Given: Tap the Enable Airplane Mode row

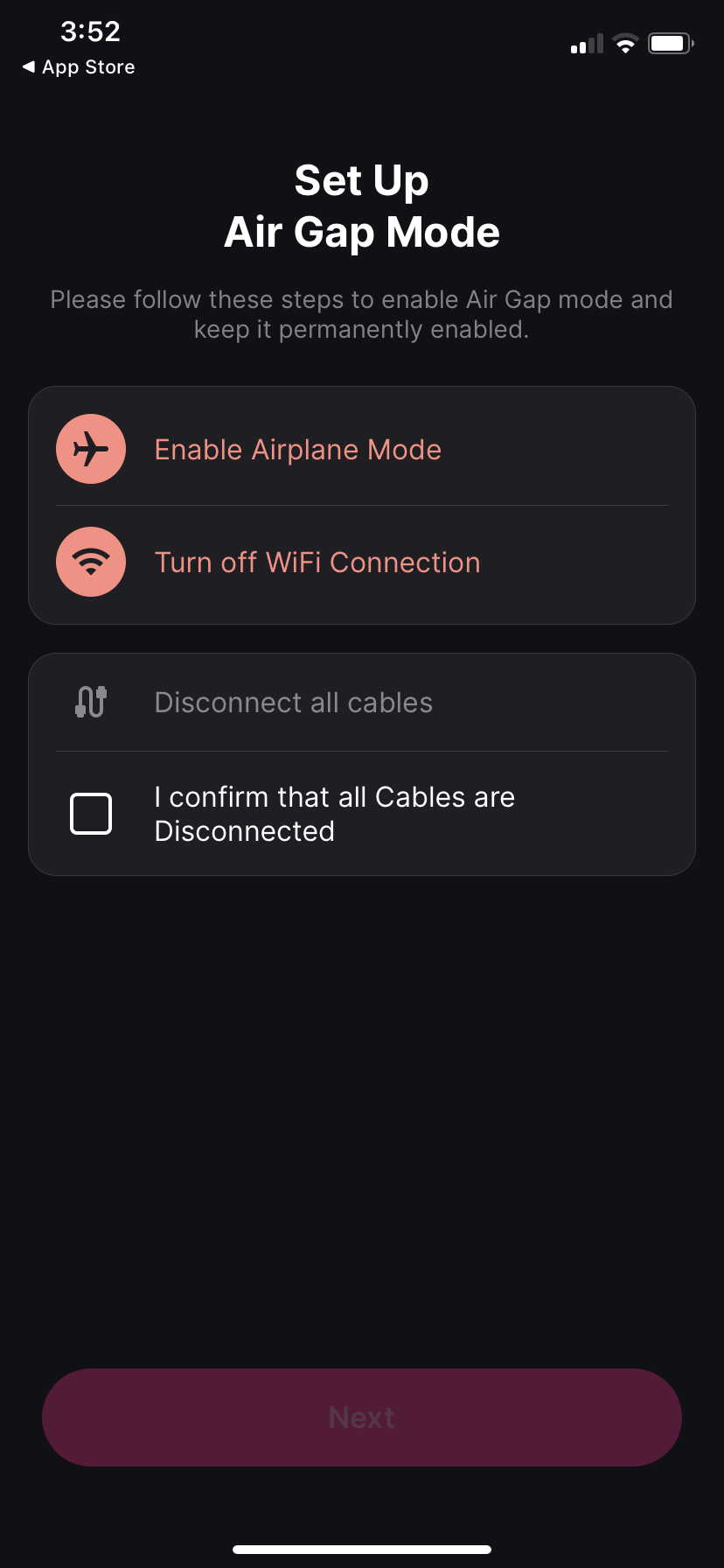Looking at the screenshot, I should coord(362,449).
